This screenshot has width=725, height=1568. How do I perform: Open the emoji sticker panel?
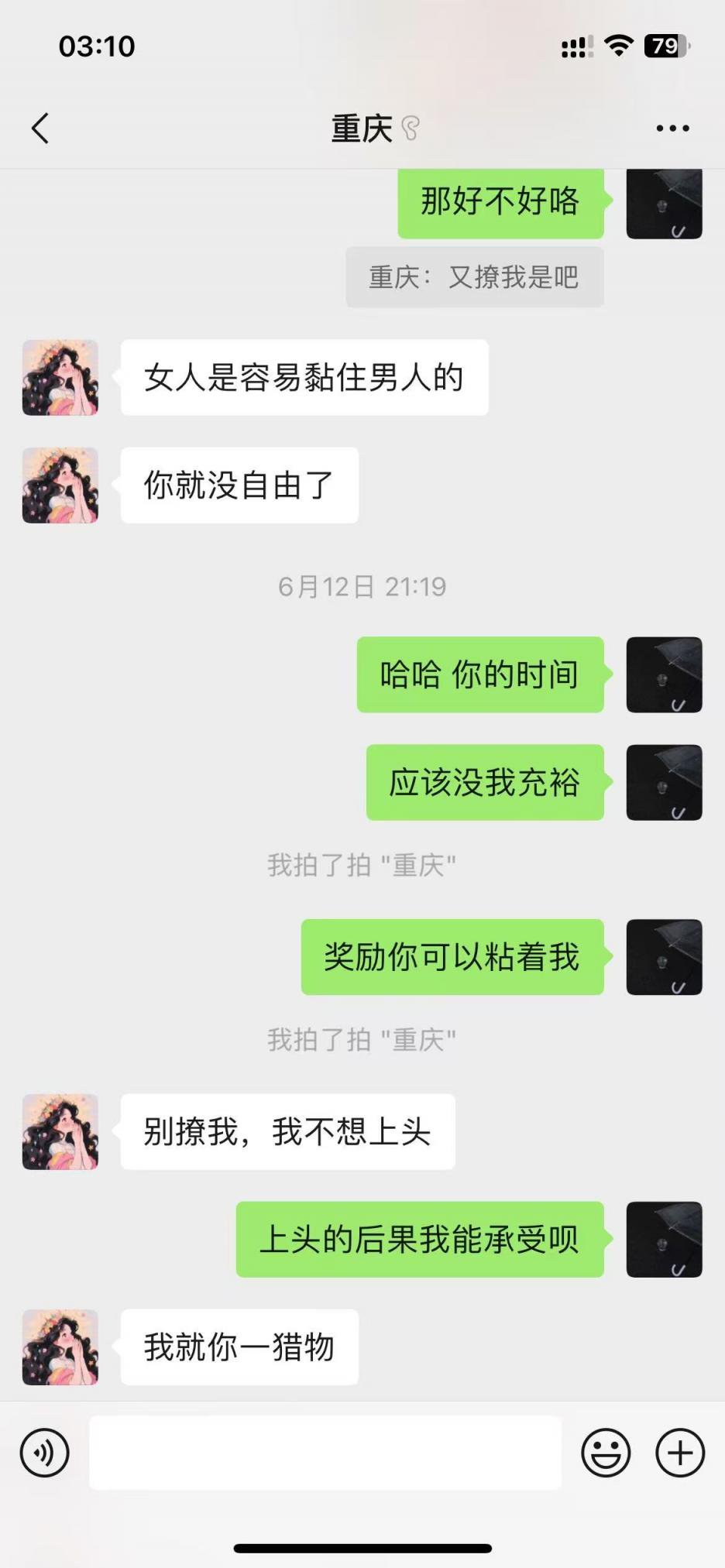[x=606, y=1453]
